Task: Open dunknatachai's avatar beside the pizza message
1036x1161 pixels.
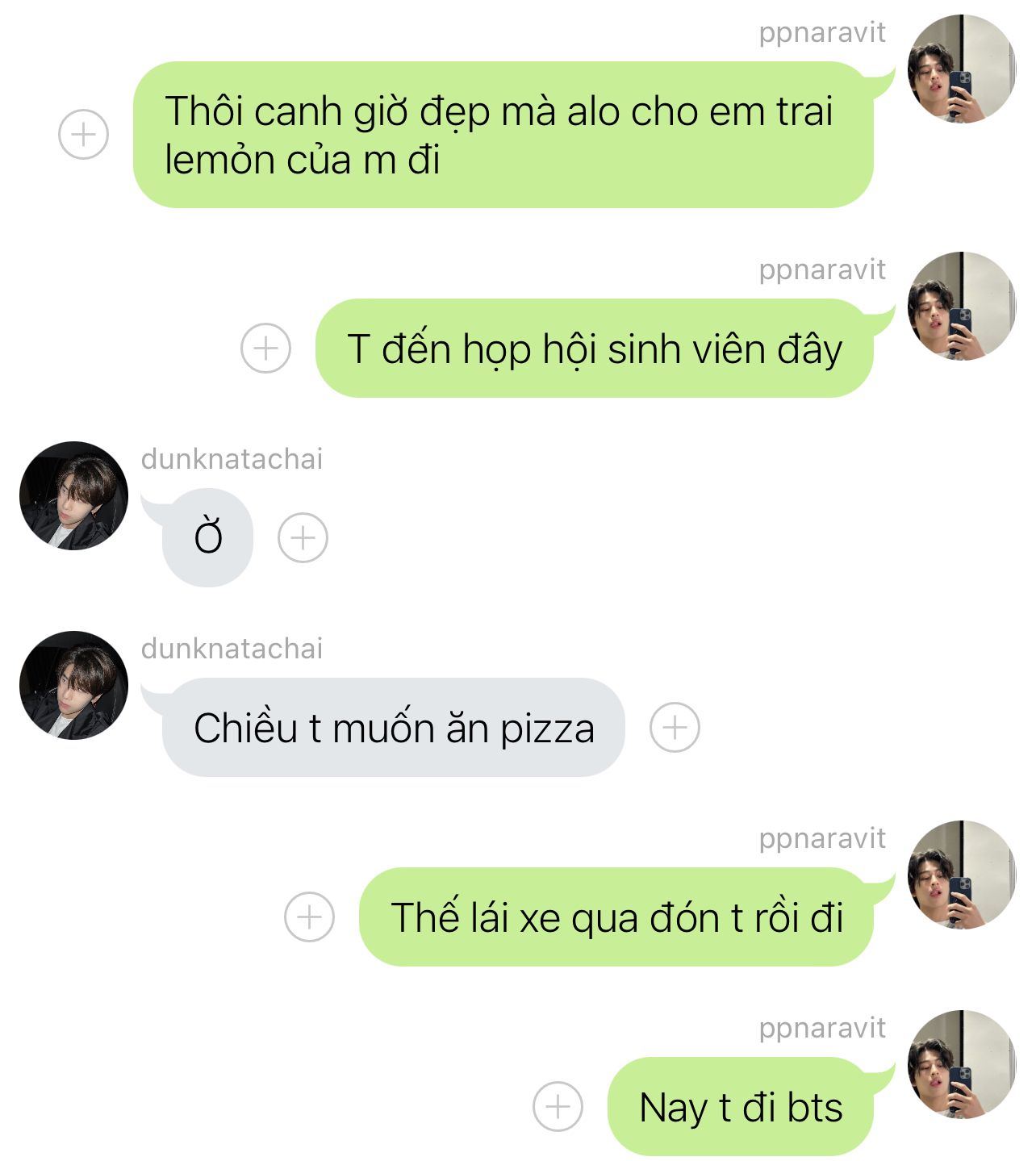Action: (x=73, y=686)
